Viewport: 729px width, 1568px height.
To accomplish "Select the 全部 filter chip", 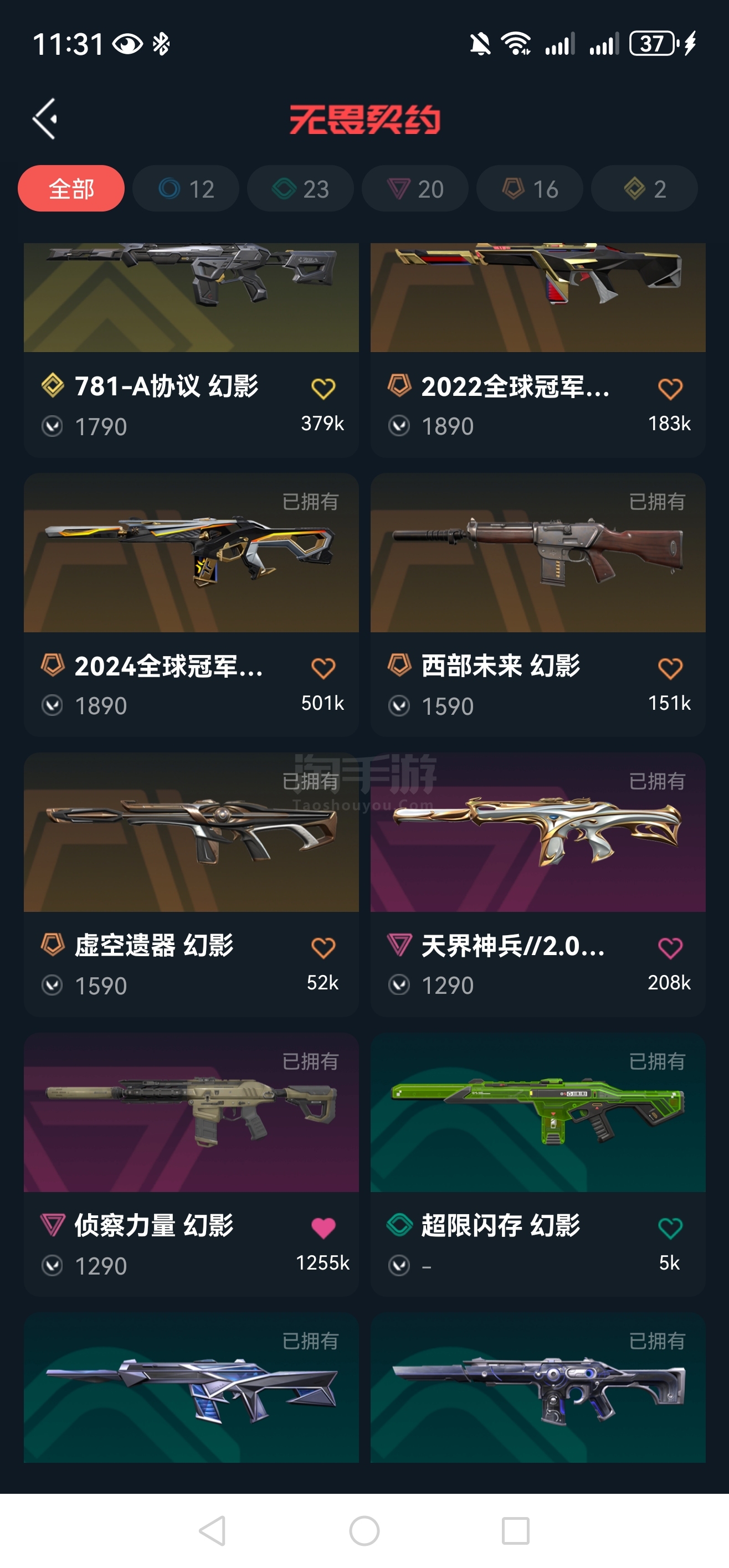I will point(71,189).
